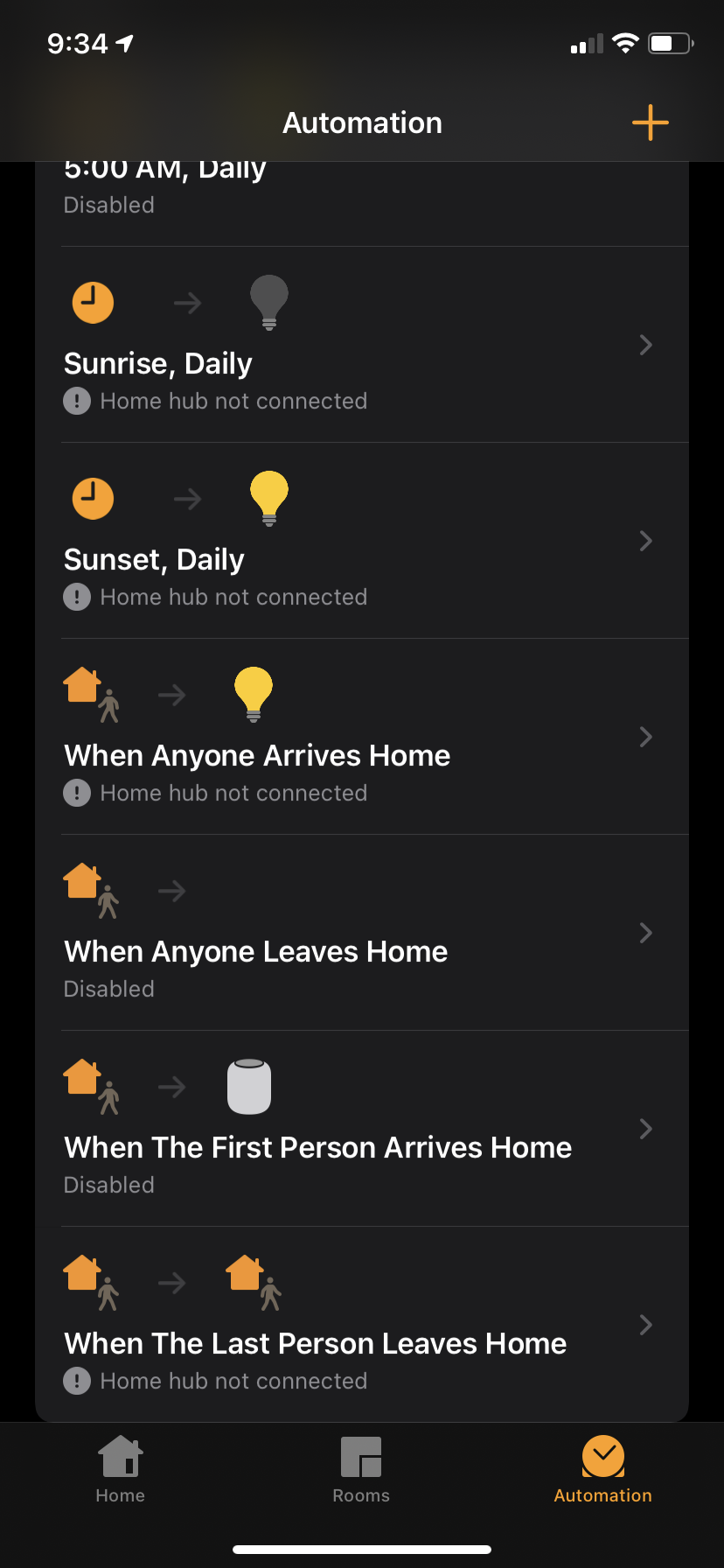Select the Automation tab
724x1568 pixels.
pyautogui.click(x=602, y=1470)
